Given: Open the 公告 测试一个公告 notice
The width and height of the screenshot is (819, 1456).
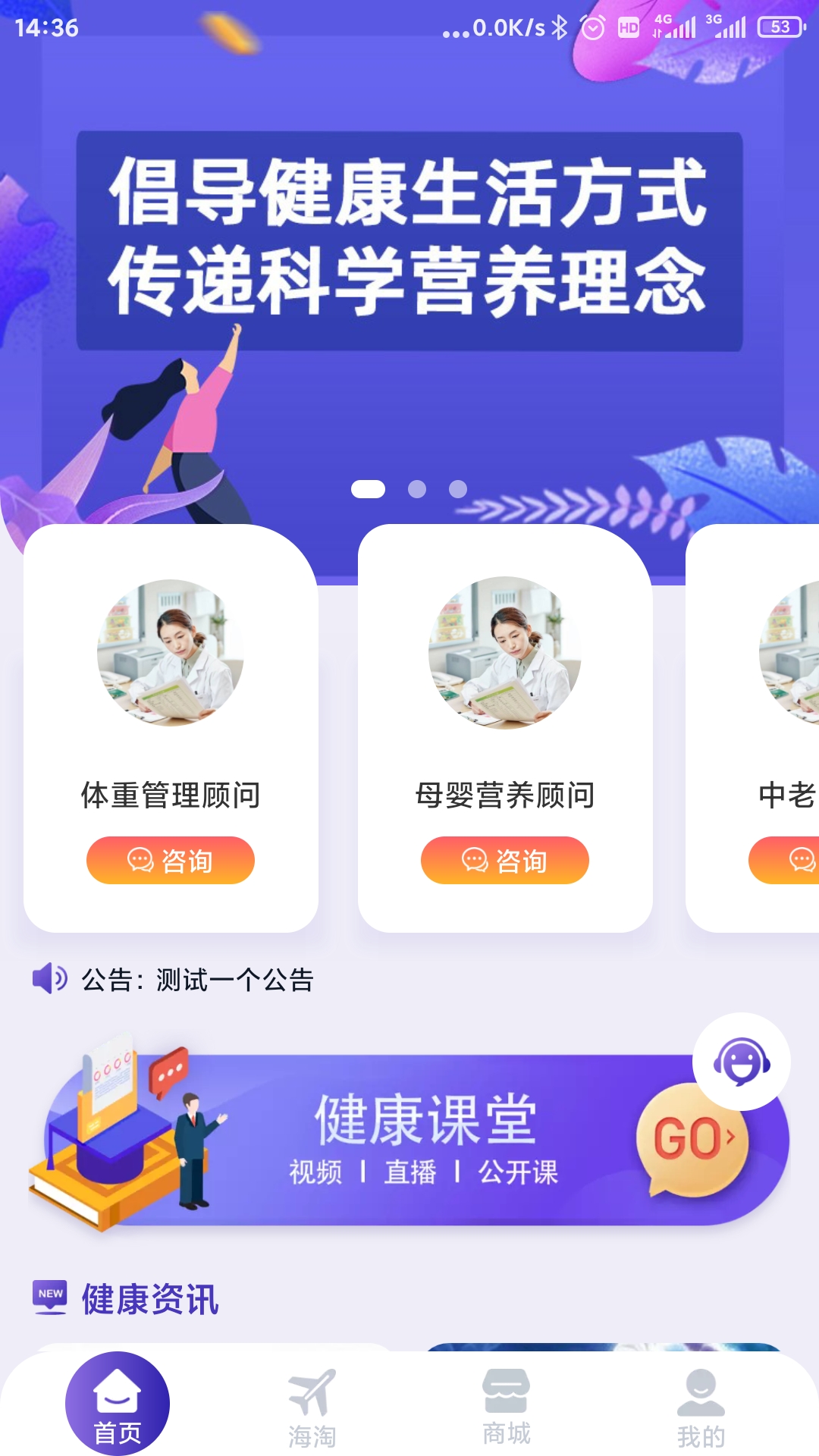Looking at the screenshot, I should click(197, 980).
